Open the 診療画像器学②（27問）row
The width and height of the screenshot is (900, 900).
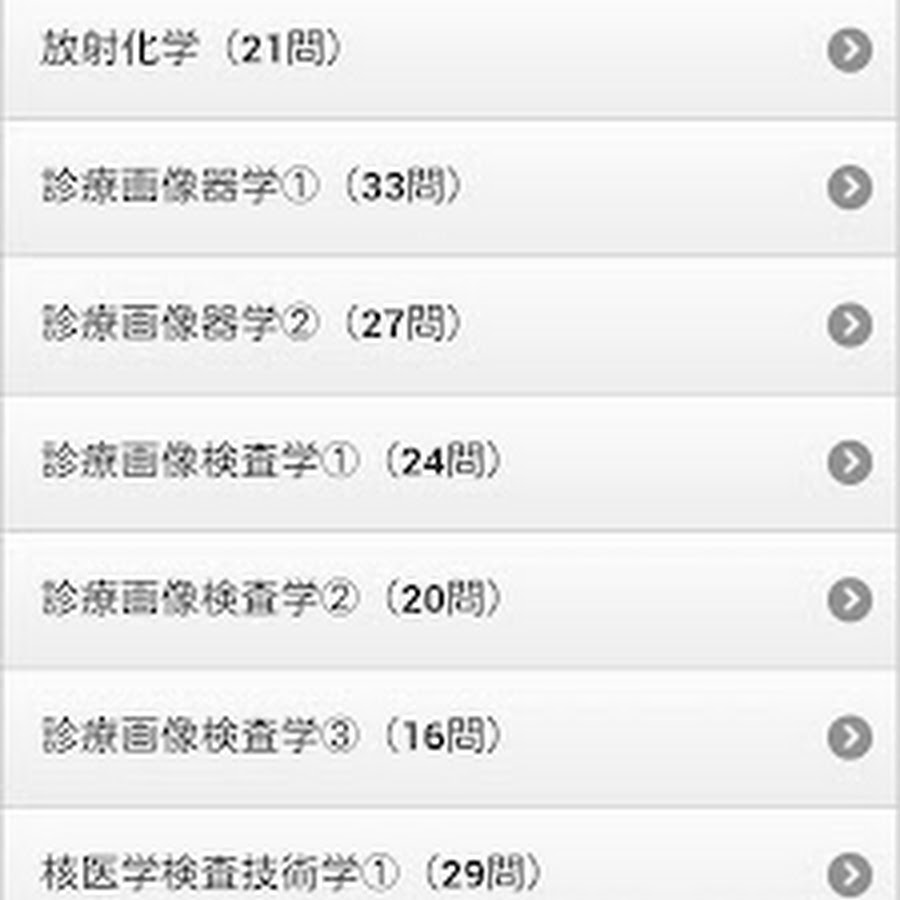pos(448,325)
